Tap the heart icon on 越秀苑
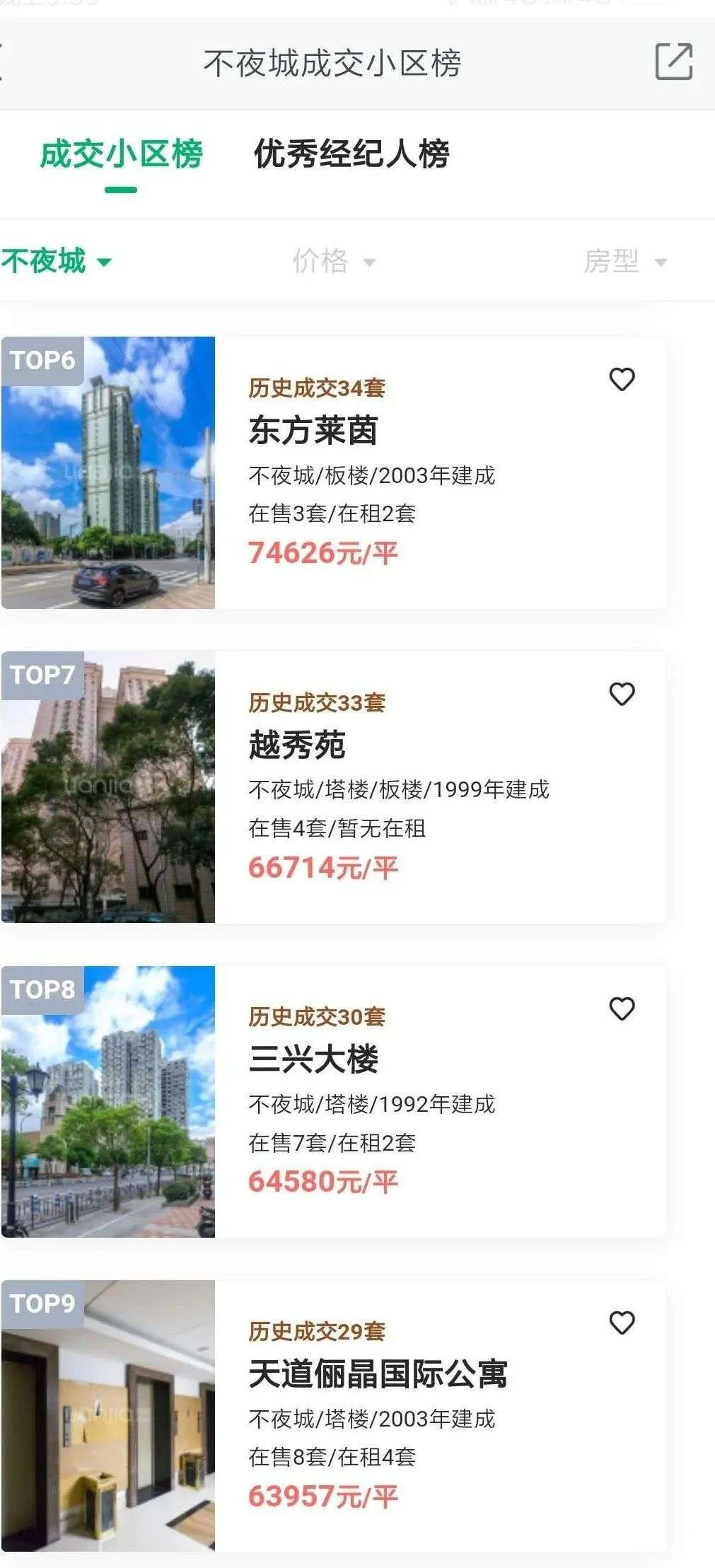The height and width of the screenshot is (1568, 715). point(622,694)
